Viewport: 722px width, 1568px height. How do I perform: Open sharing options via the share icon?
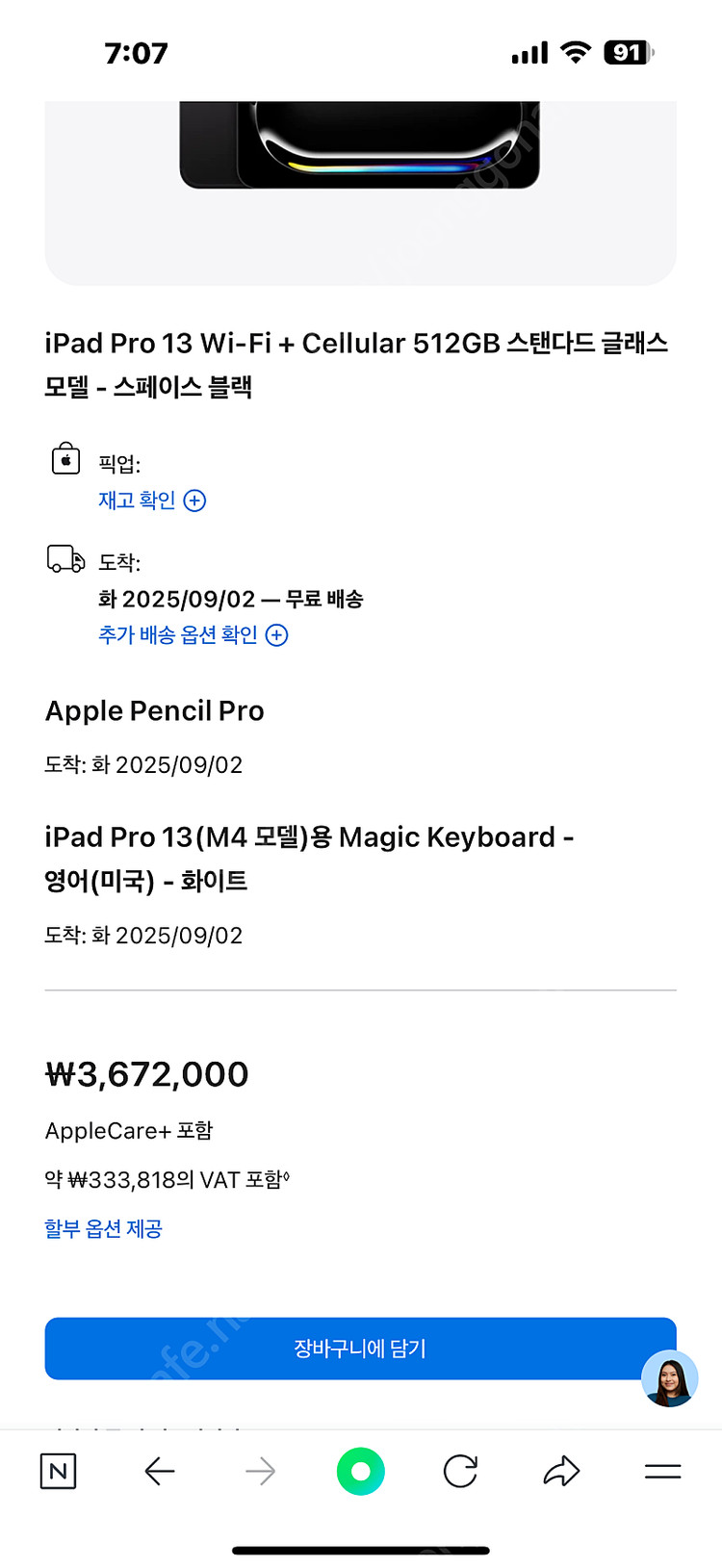tap(561, 1471)
